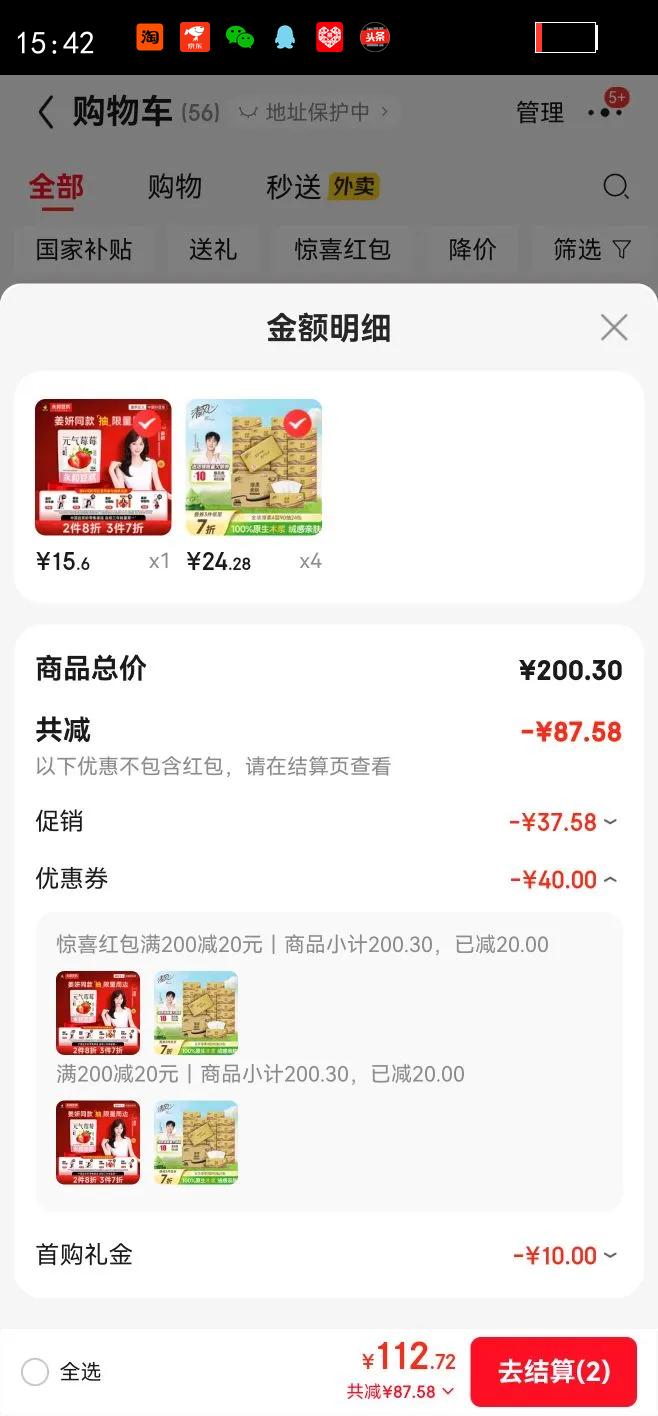Switch to the 秒送 外卖 tab

(322, 187)
